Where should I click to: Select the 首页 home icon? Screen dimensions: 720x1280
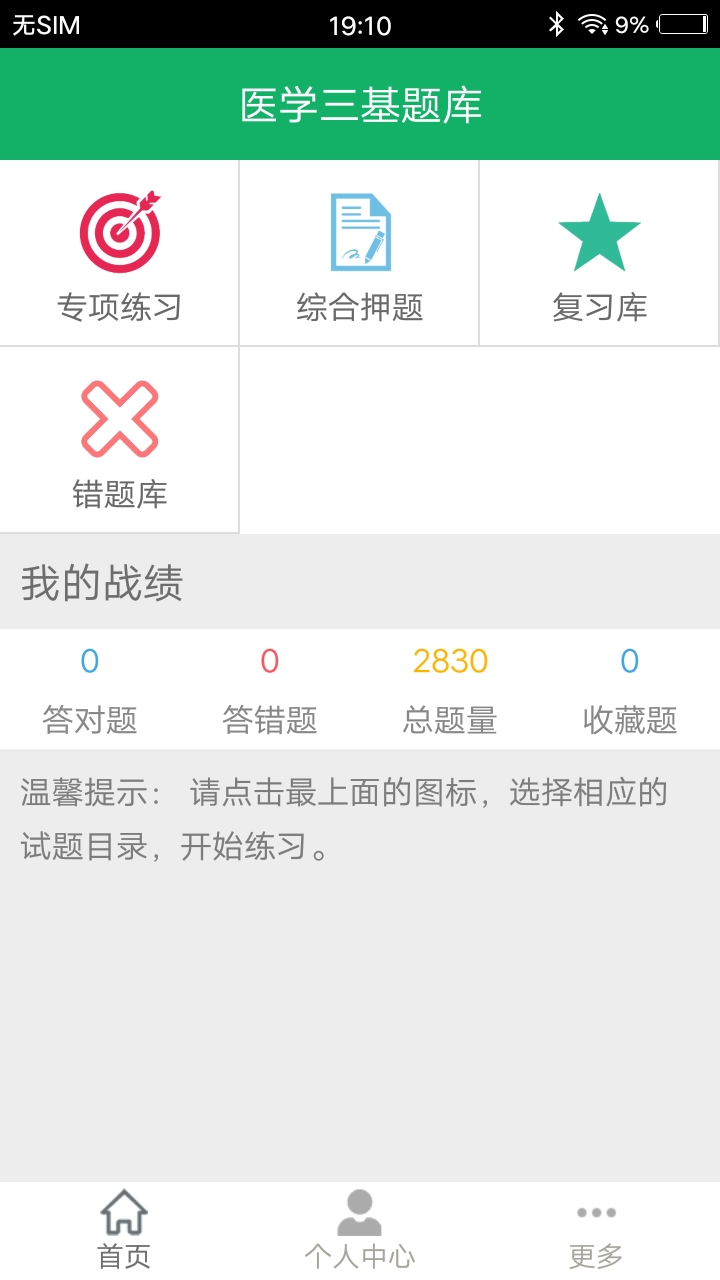122,1212
